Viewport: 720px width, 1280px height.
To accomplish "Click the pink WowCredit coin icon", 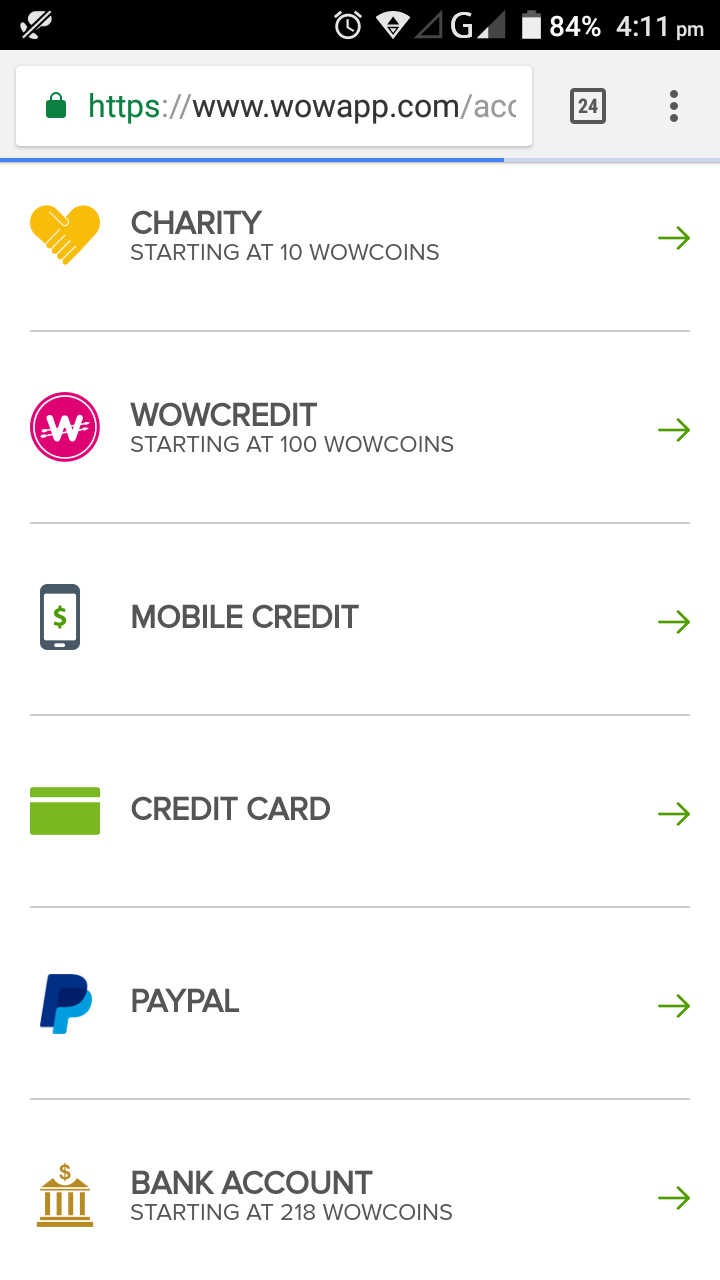I will [64, 426].
